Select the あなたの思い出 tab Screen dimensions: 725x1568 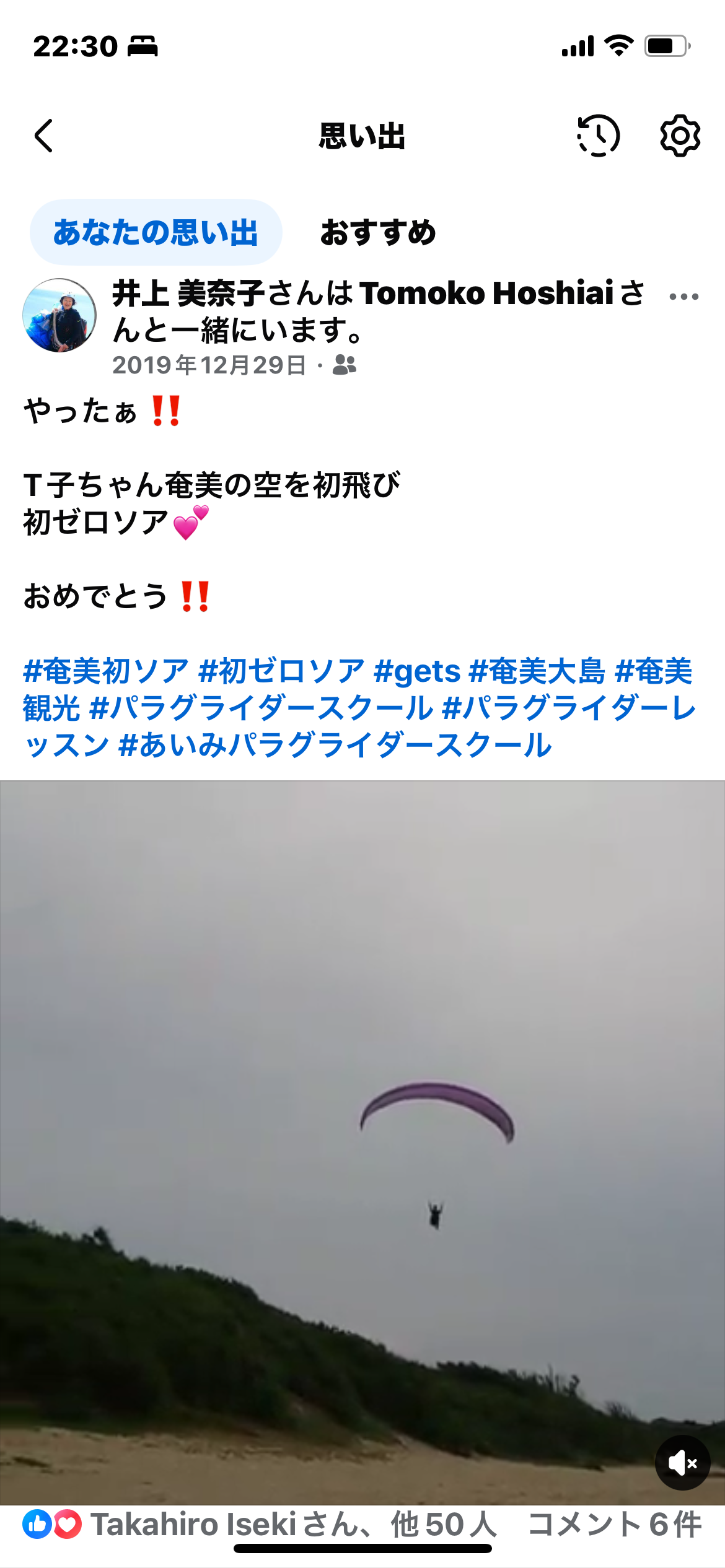[x=156, y=232]
